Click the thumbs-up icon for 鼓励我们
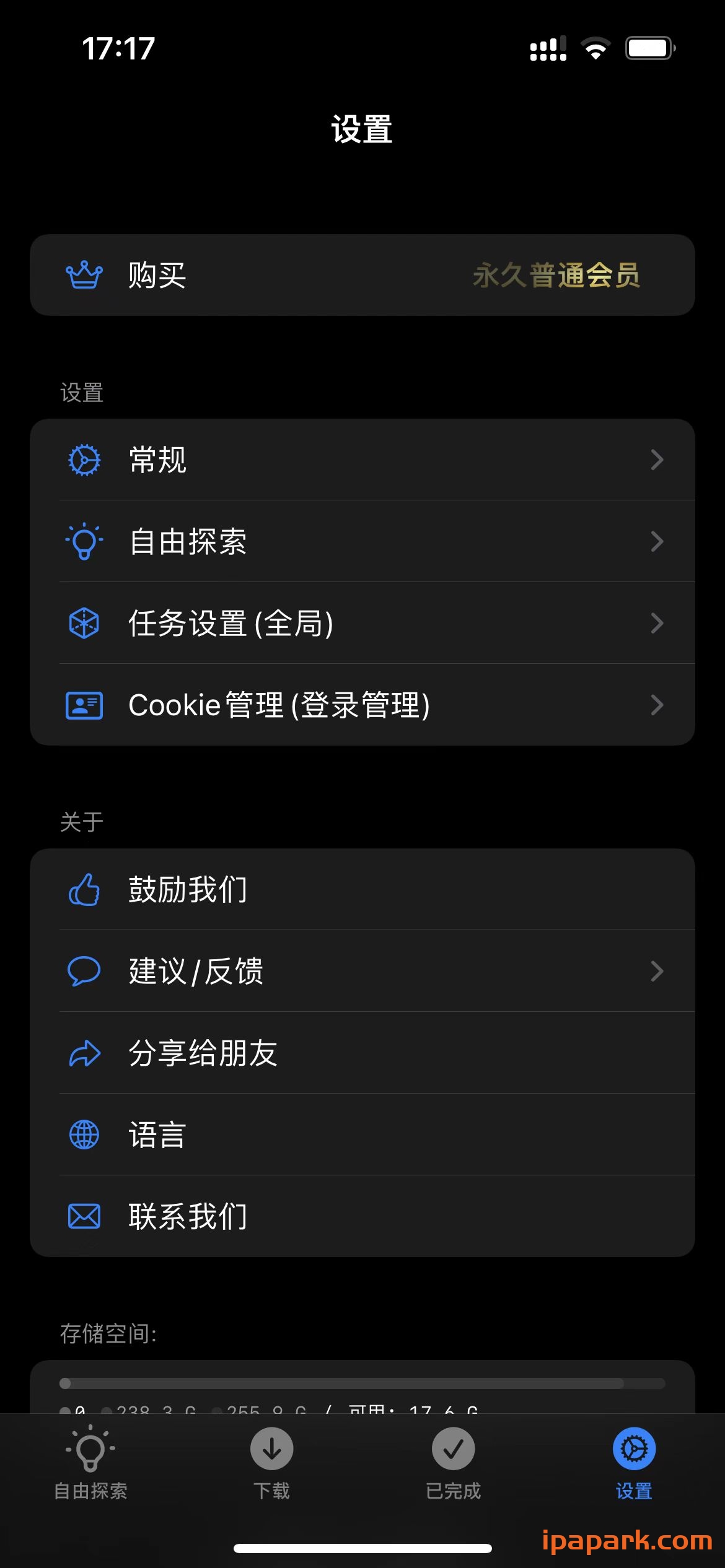 point(85,889)
